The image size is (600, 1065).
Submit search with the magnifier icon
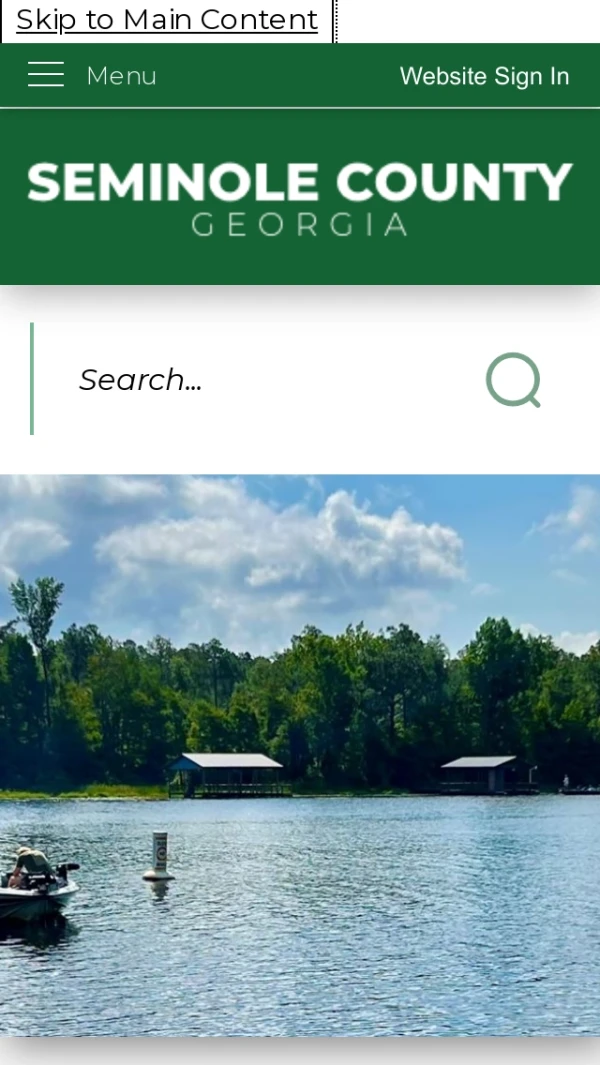point(513,380)
